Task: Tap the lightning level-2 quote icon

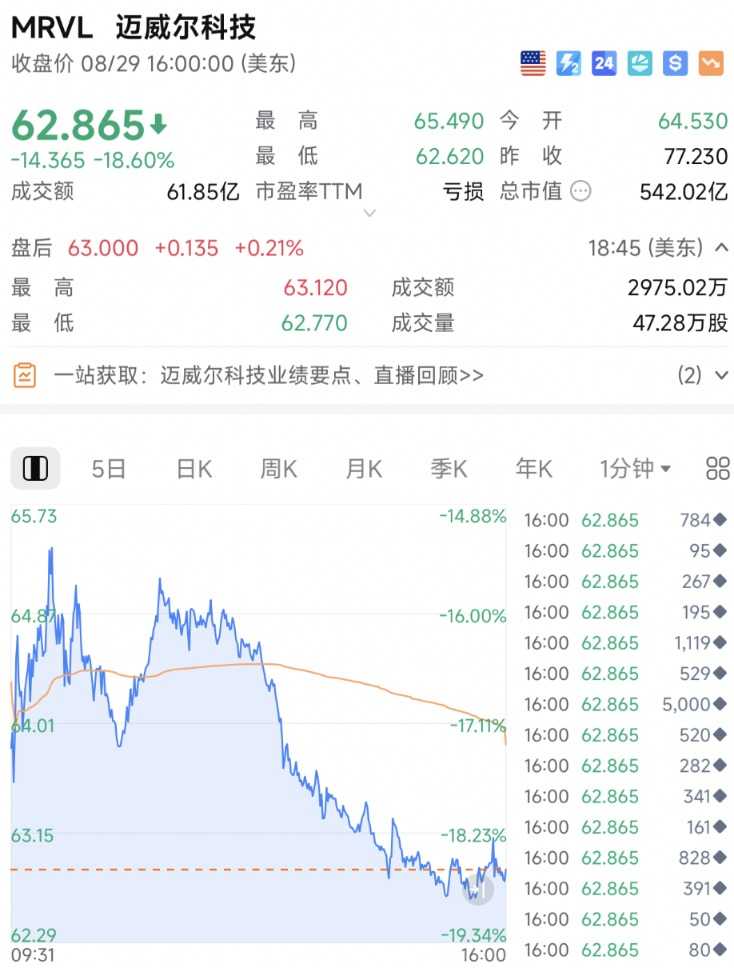Action: (568, 64)
